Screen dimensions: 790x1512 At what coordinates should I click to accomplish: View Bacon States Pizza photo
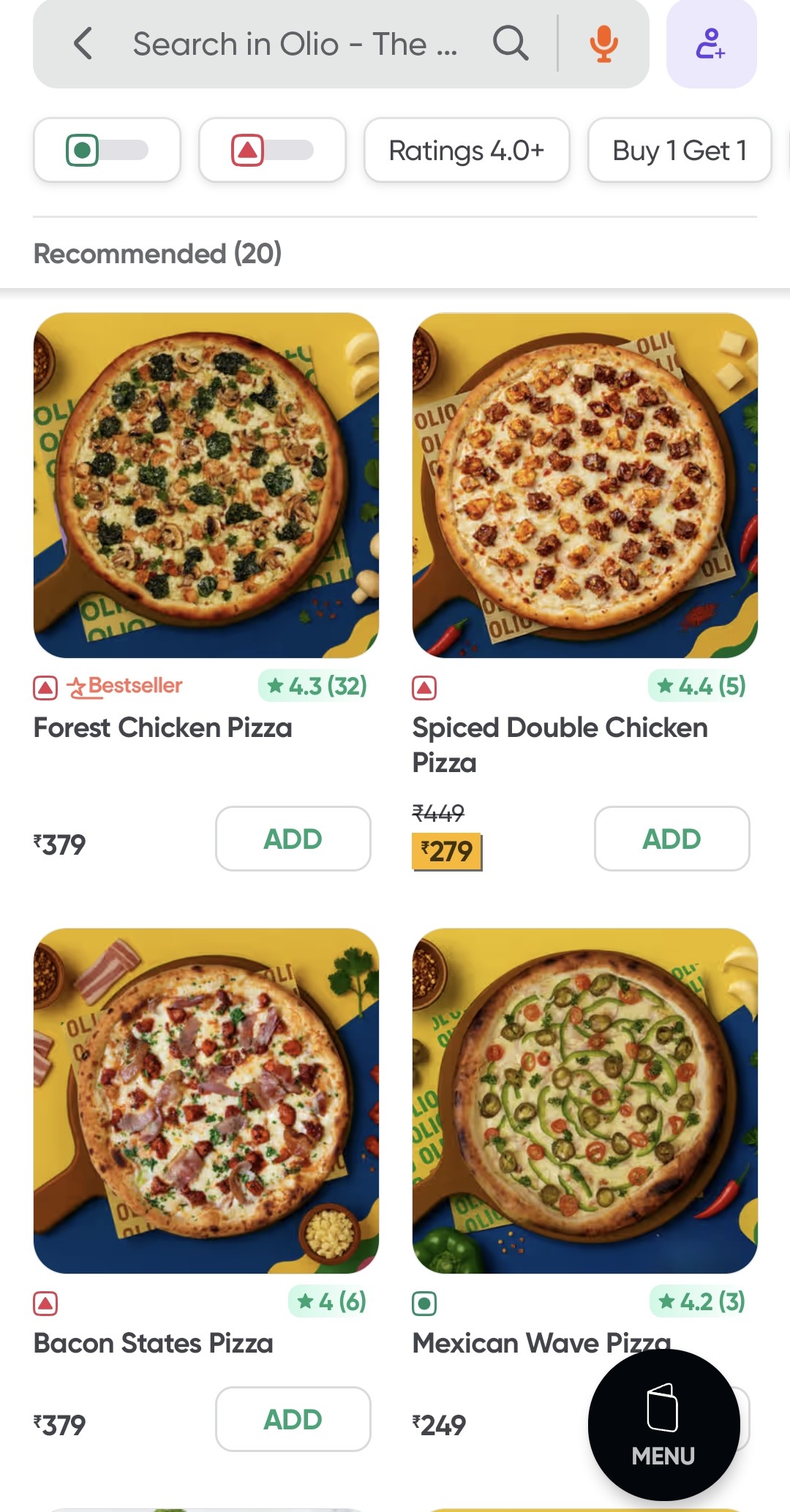(206, 1101)
